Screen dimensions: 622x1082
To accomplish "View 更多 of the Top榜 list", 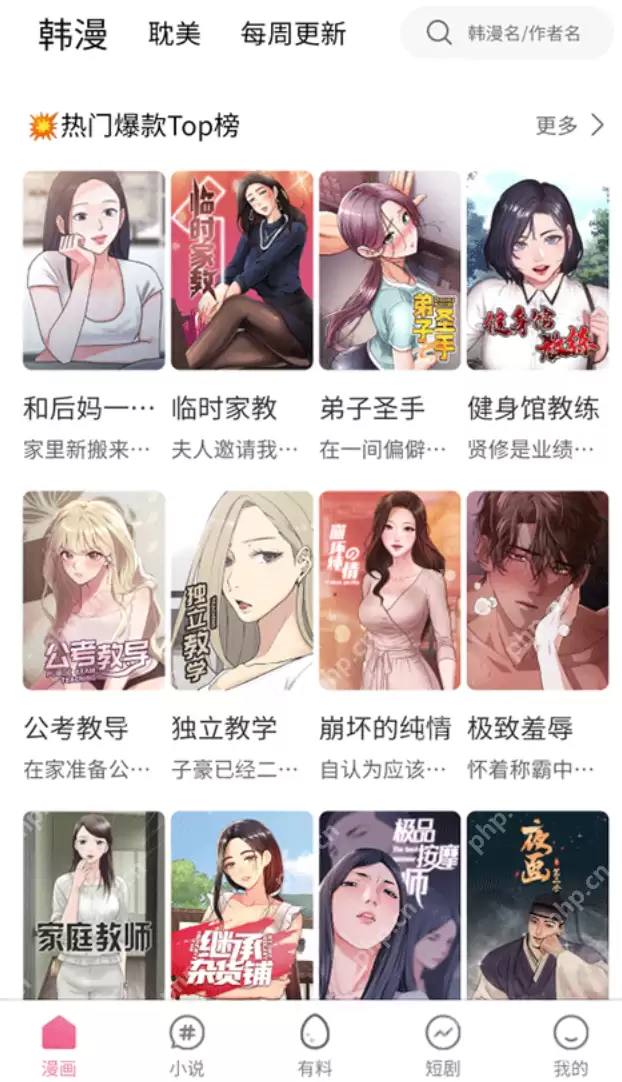I will (569, 125).
